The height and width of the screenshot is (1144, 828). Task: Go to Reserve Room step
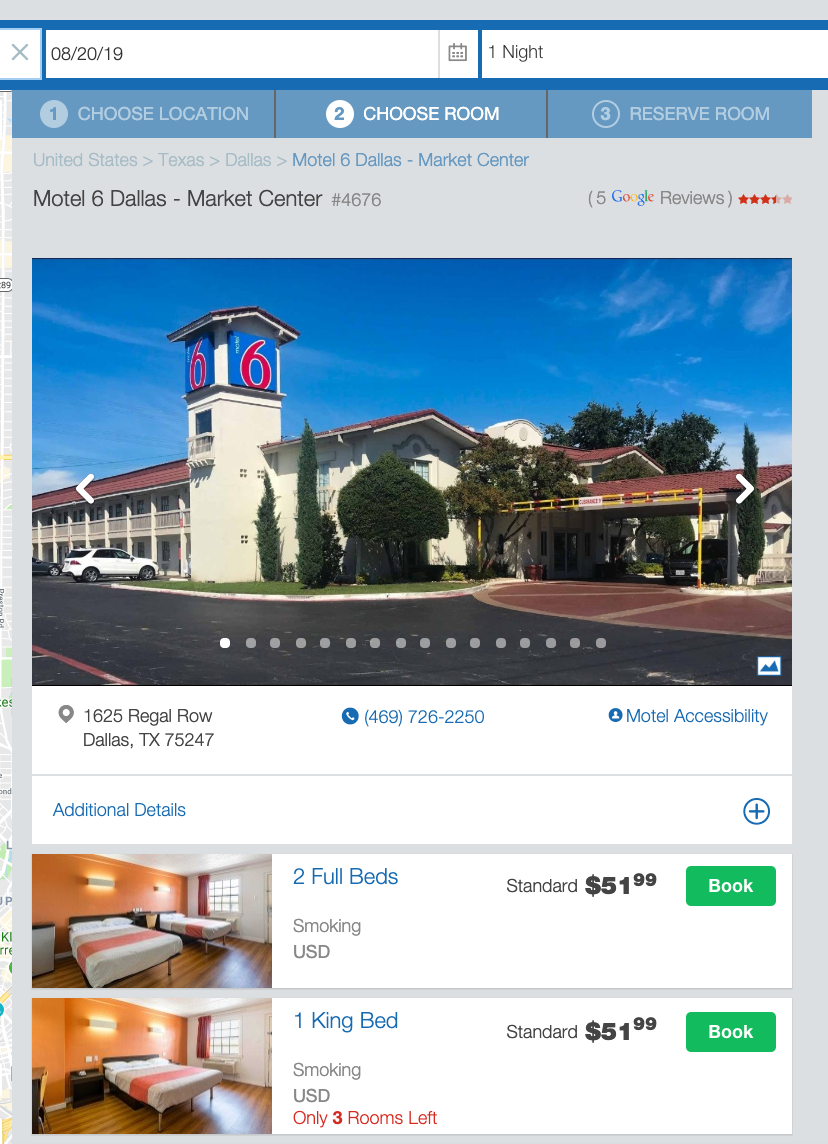680,114
